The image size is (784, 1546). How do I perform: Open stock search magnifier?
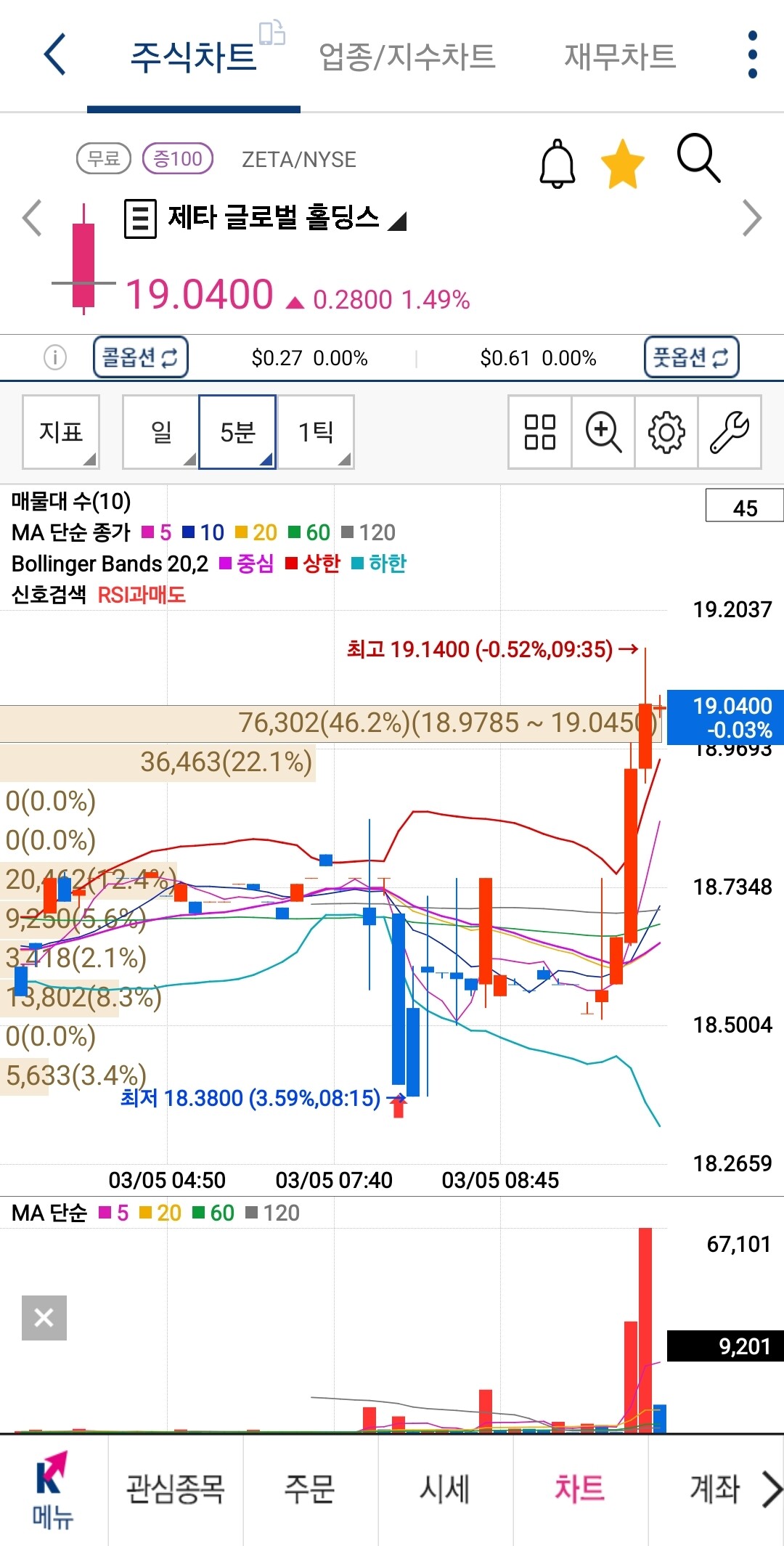click(698, 158)
